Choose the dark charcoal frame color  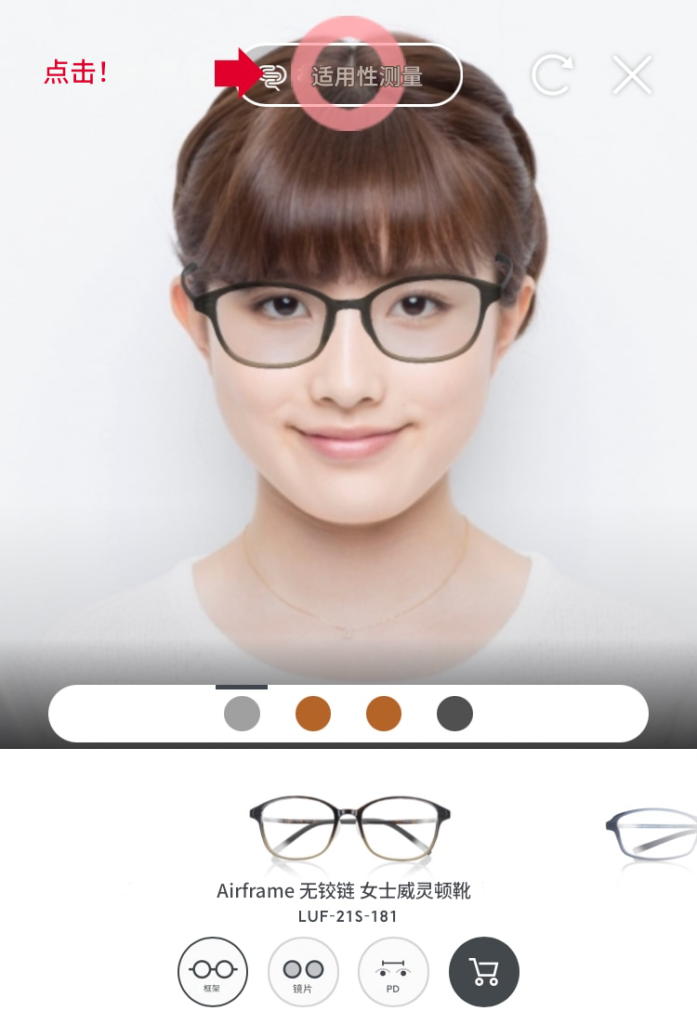tap(455, 714)
